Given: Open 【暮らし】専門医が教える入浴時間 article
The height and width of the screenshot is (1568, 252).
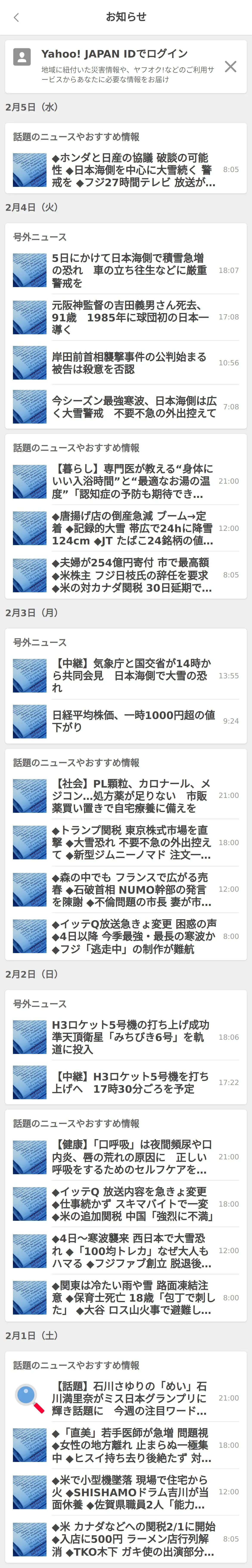Looking at the screenshot, I should click(131, 481).
